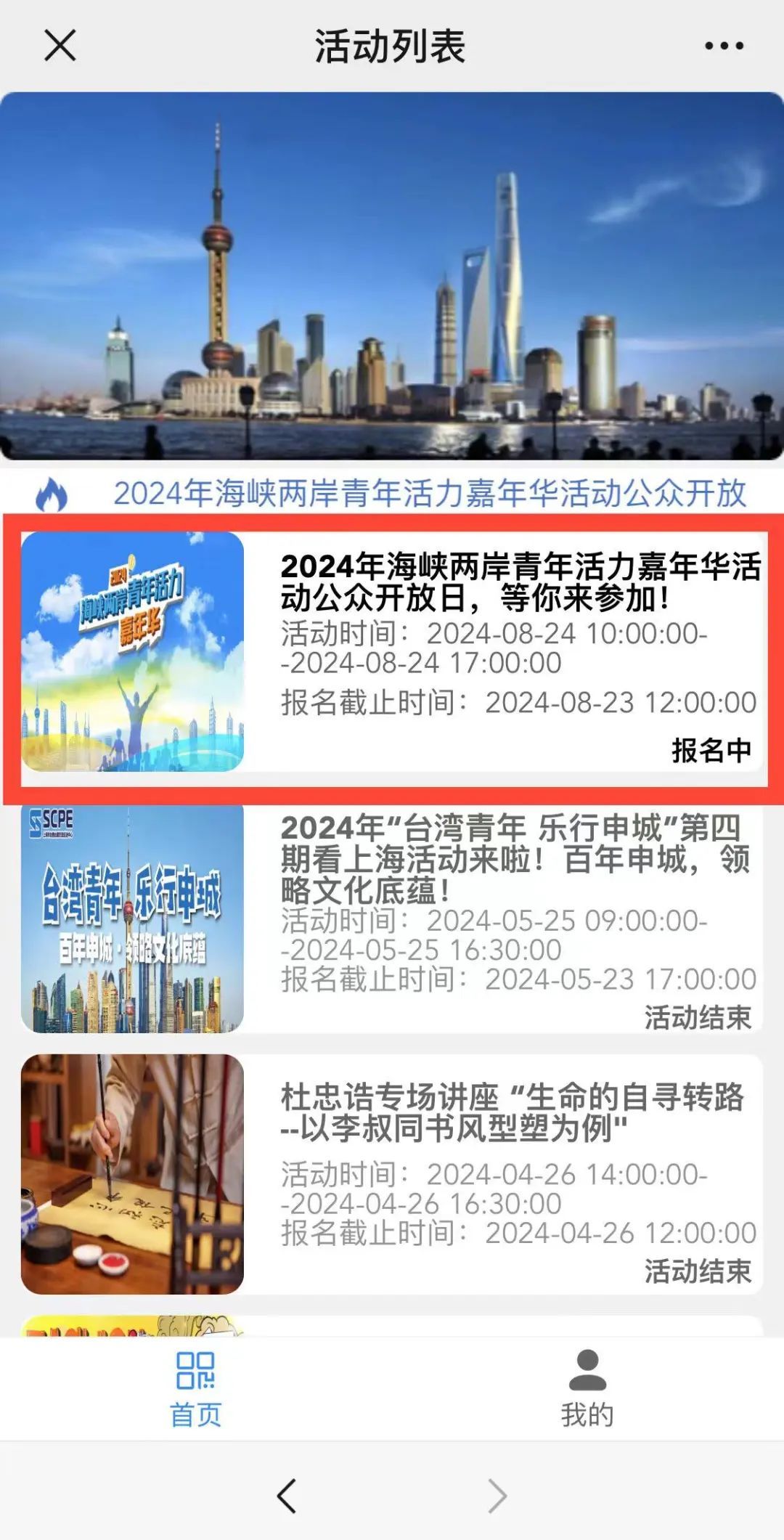Open 杜忠诰专场讲座 activity details
Viewport: 784px width, 1540px height.
pos(392,1174)
